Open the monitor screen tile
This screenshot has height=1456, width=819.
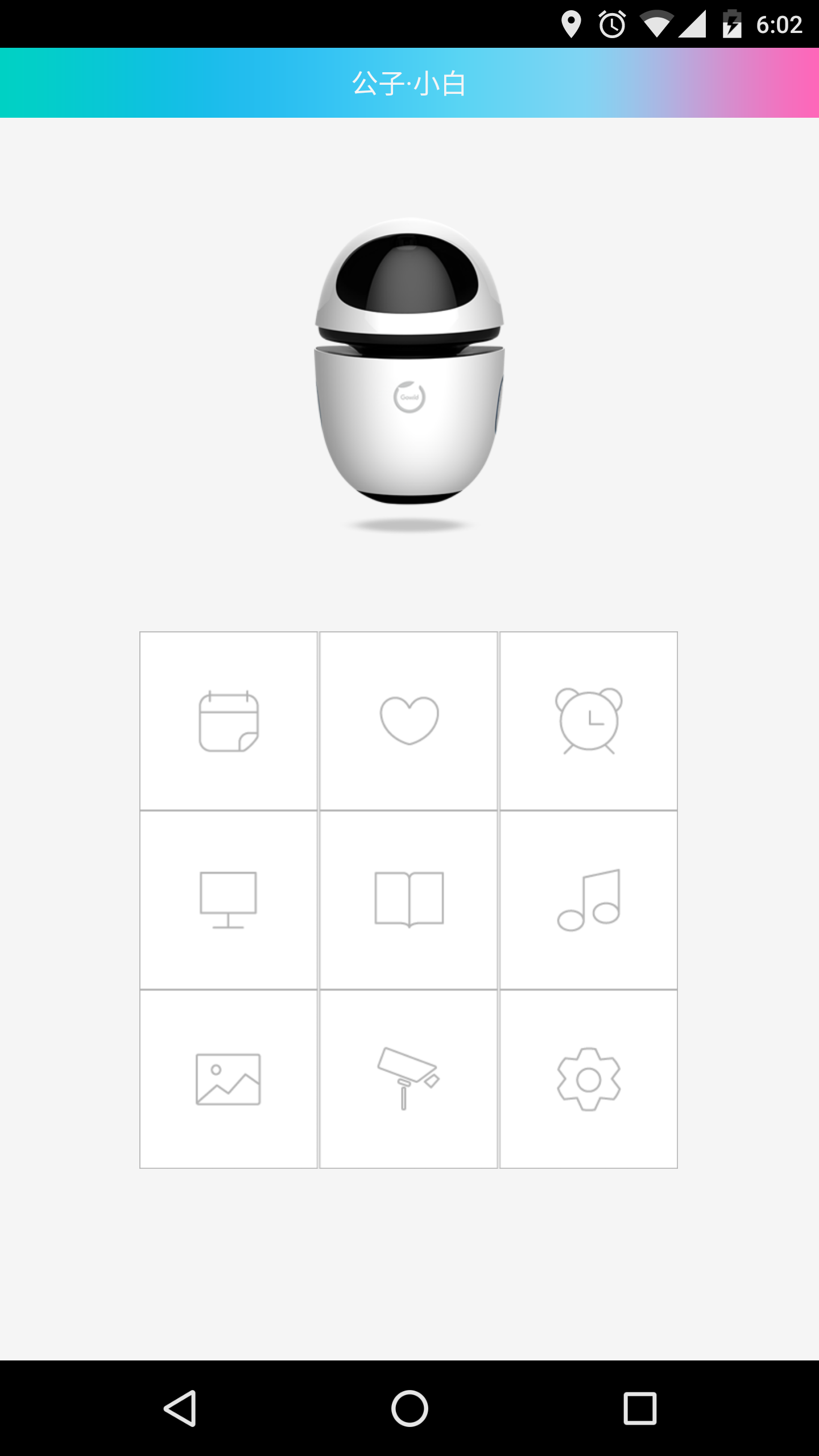coord(229,900)
